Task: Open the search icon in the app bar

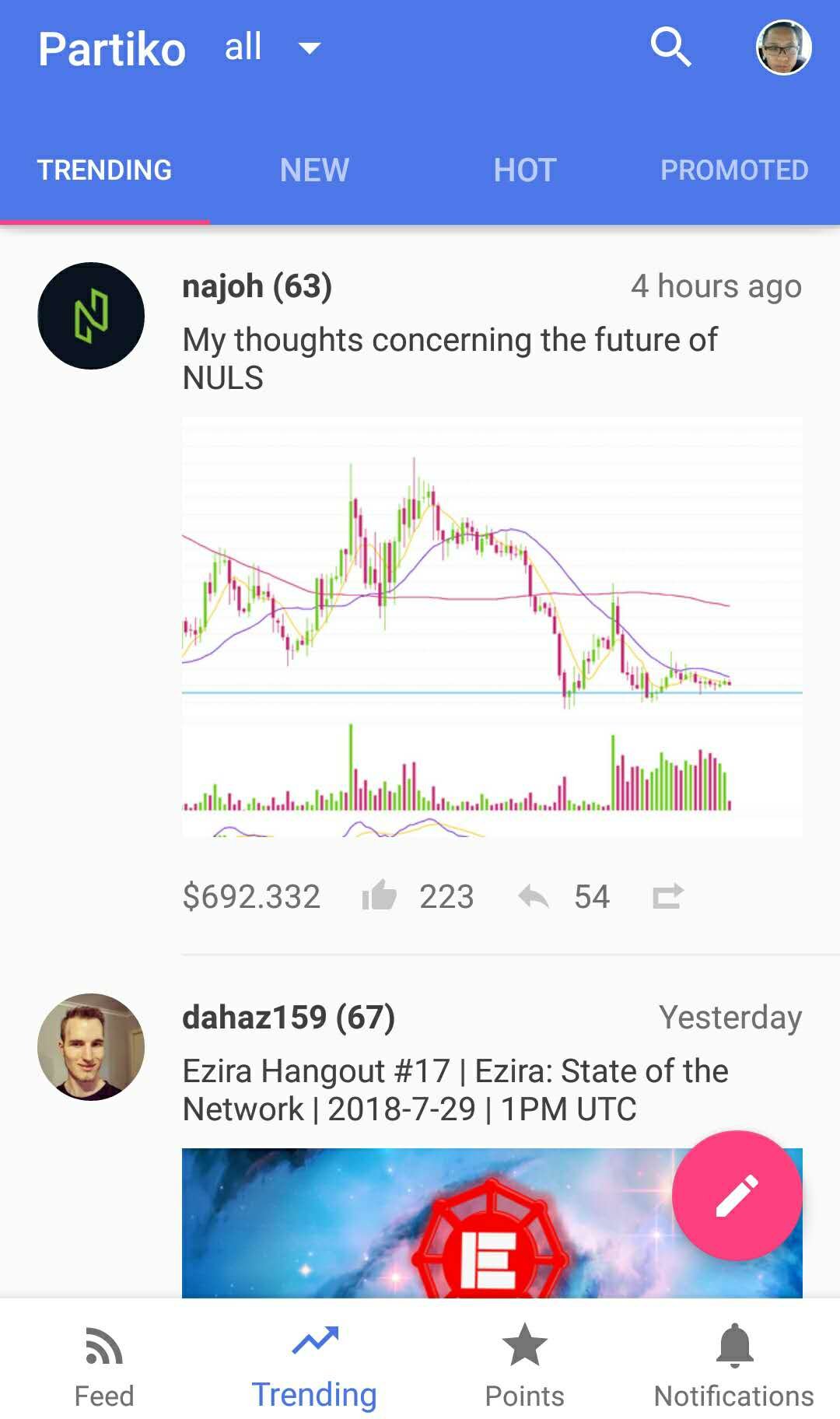Action: 670,47
